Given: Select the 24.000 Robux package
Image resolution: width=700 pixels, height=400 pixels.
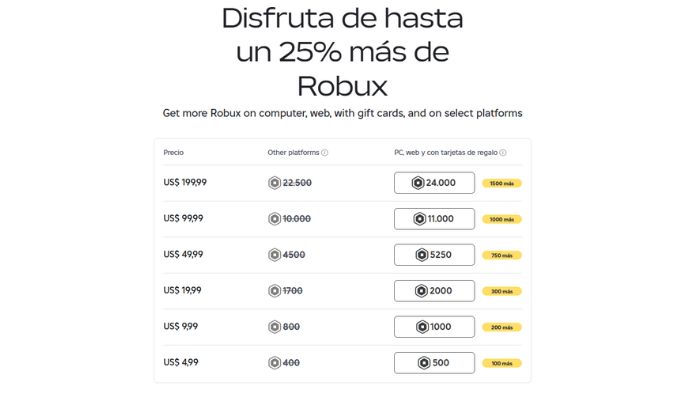Looking at the screenshot, I should [434, 183].
